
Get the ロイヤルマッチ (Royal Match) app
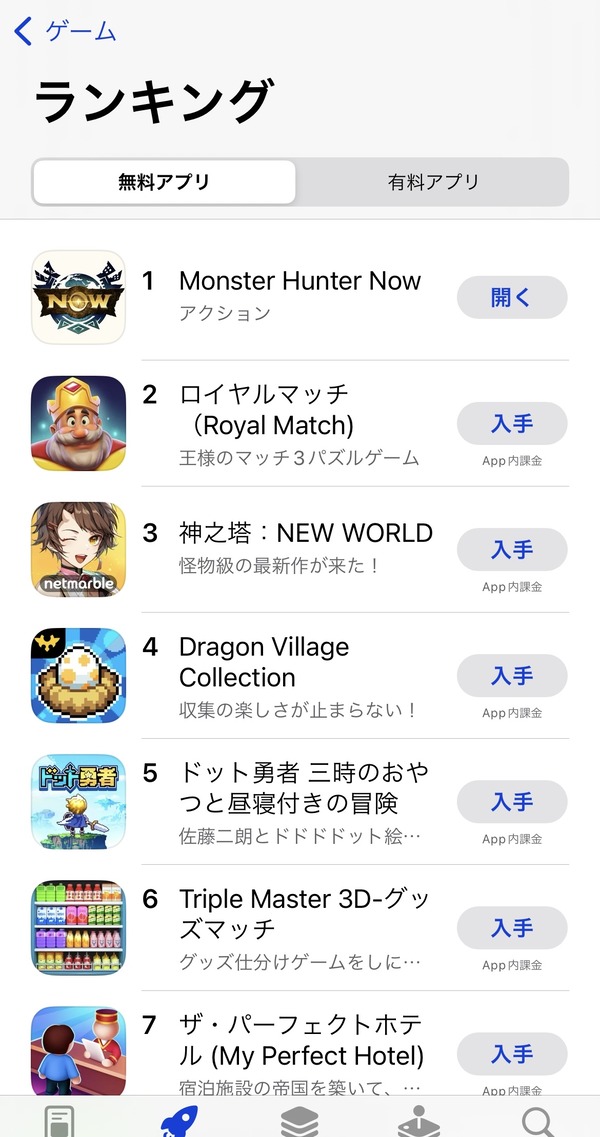[x=511, y=423]
